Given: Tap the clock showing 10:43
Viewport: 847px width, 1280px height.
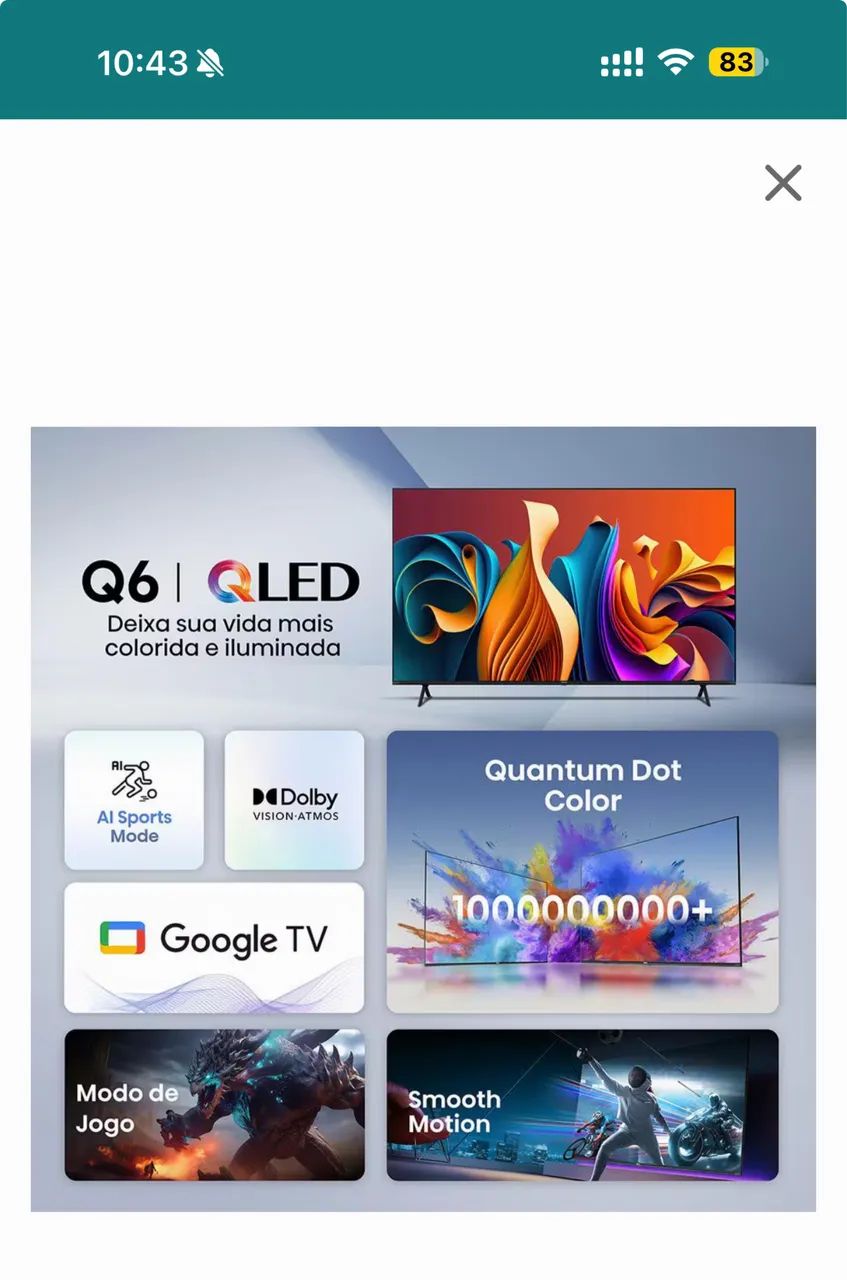Looking at the screenshot, I should pos(142,62).
